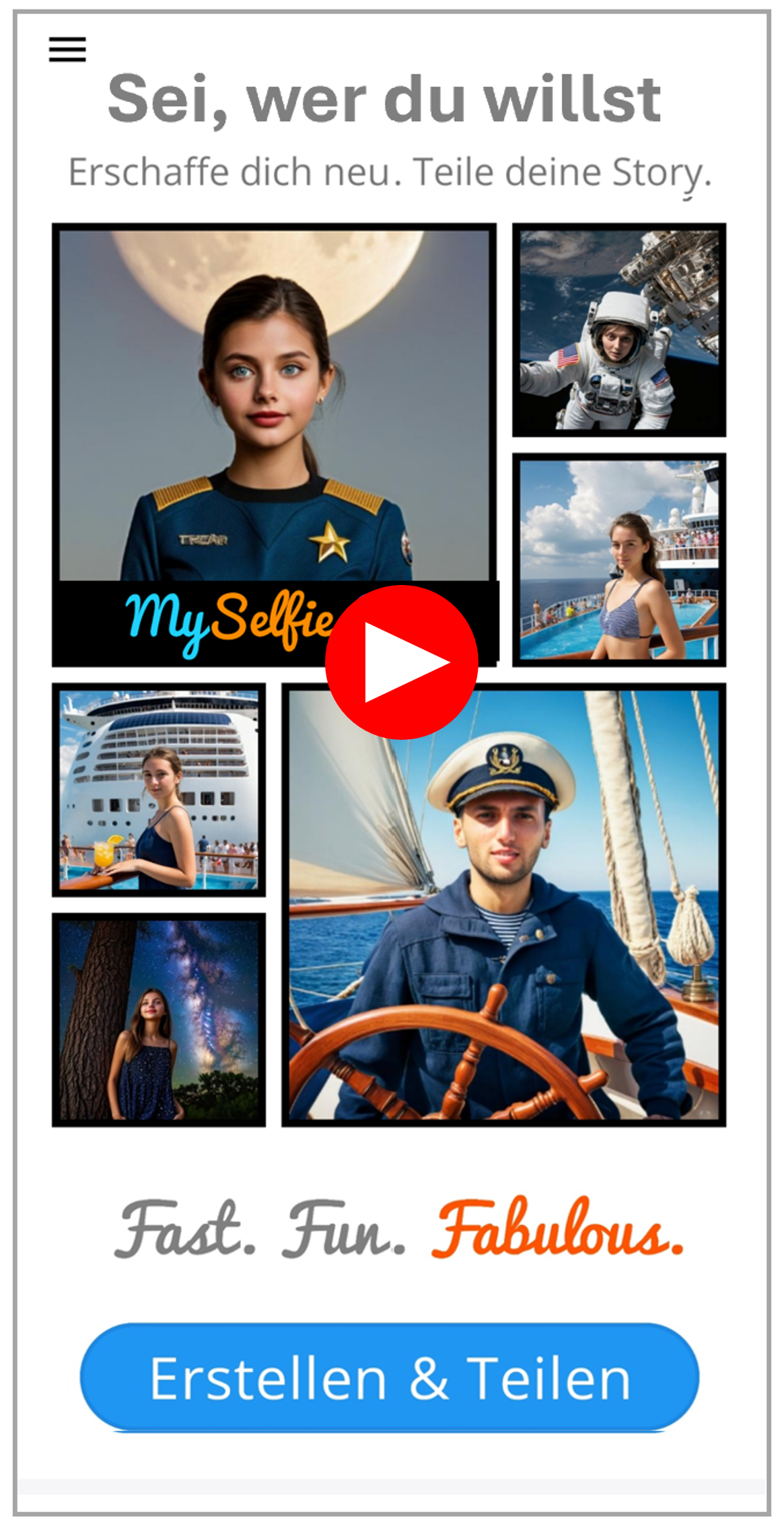Play the MySelfie intro video
Image resolution: width=784 pixels, height=1520 pixels.
(402, 662)
